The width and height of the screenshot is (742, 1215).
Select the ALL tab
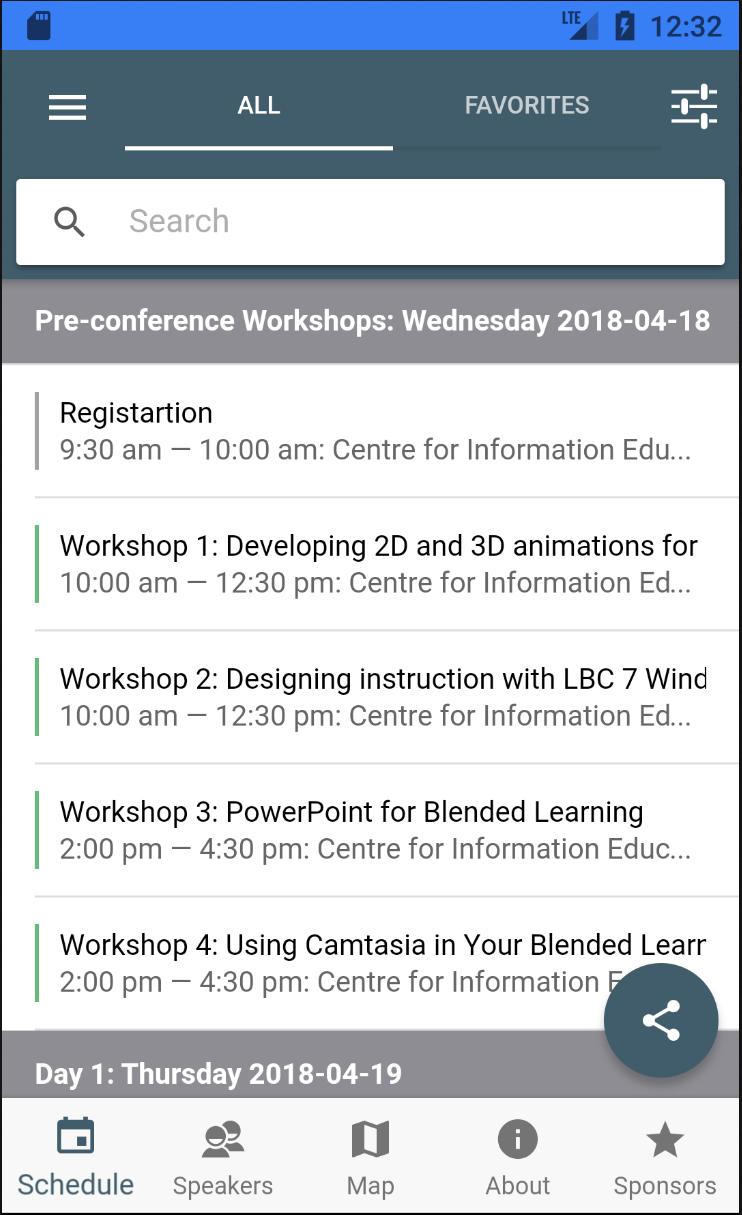pos(258,105)
